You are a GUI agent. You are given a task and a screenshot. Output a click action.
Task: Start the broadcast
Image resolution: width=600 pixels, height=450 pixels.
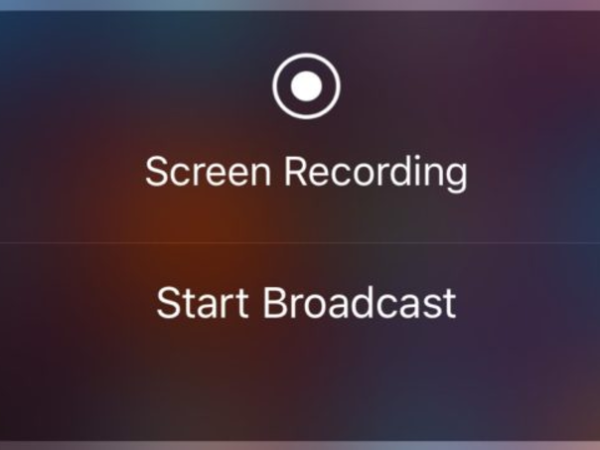coord(306,302)
